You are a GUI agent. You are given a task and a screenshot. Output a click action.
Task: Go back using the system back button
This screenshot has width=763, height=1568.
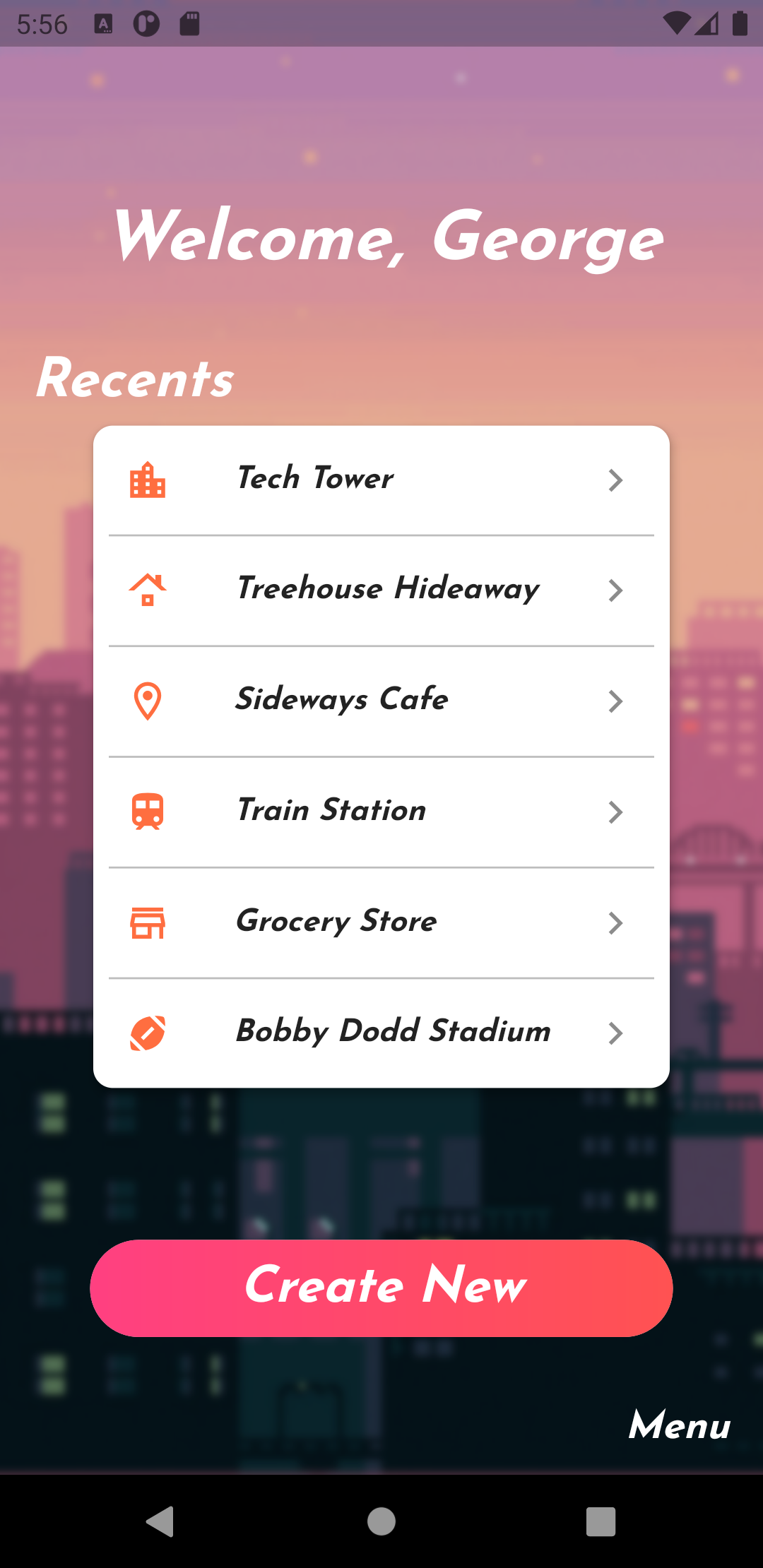(x=160, y=1521)
